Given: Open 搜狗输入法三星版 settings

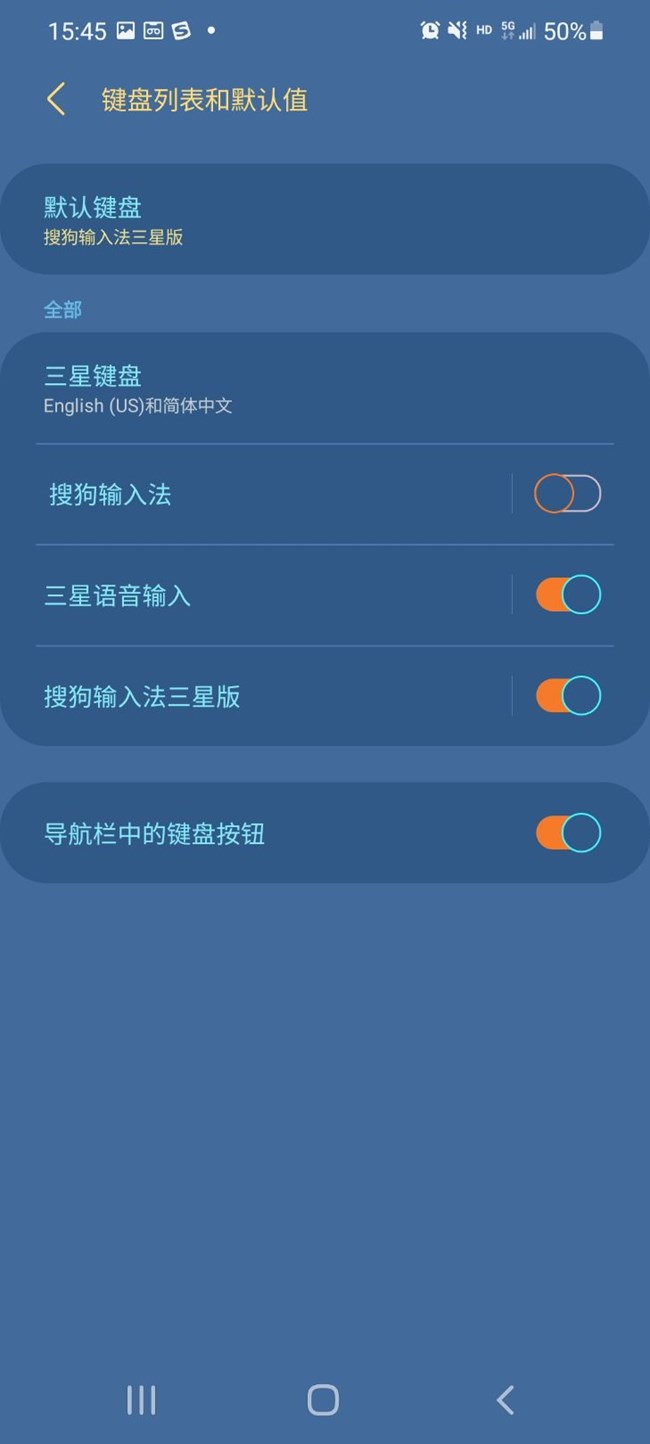Looking at the screenshot, I should pos(272,697).
